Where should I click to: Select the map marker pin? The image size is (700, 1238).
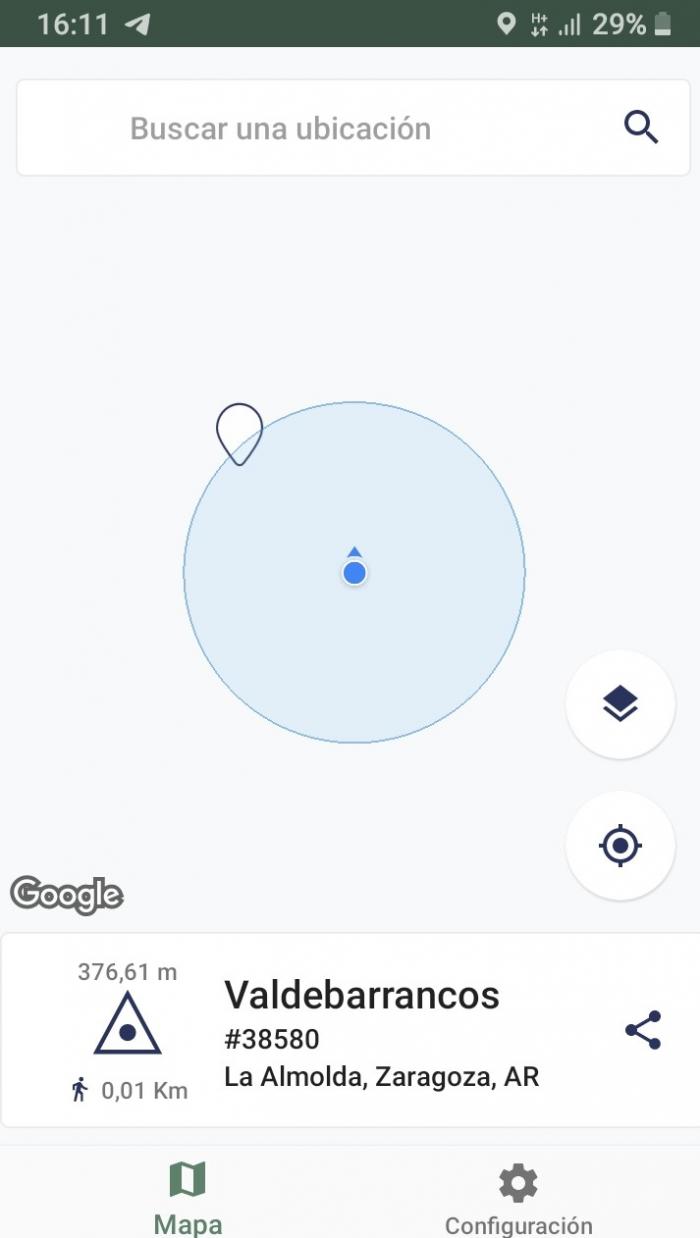[x=239, y=434]
